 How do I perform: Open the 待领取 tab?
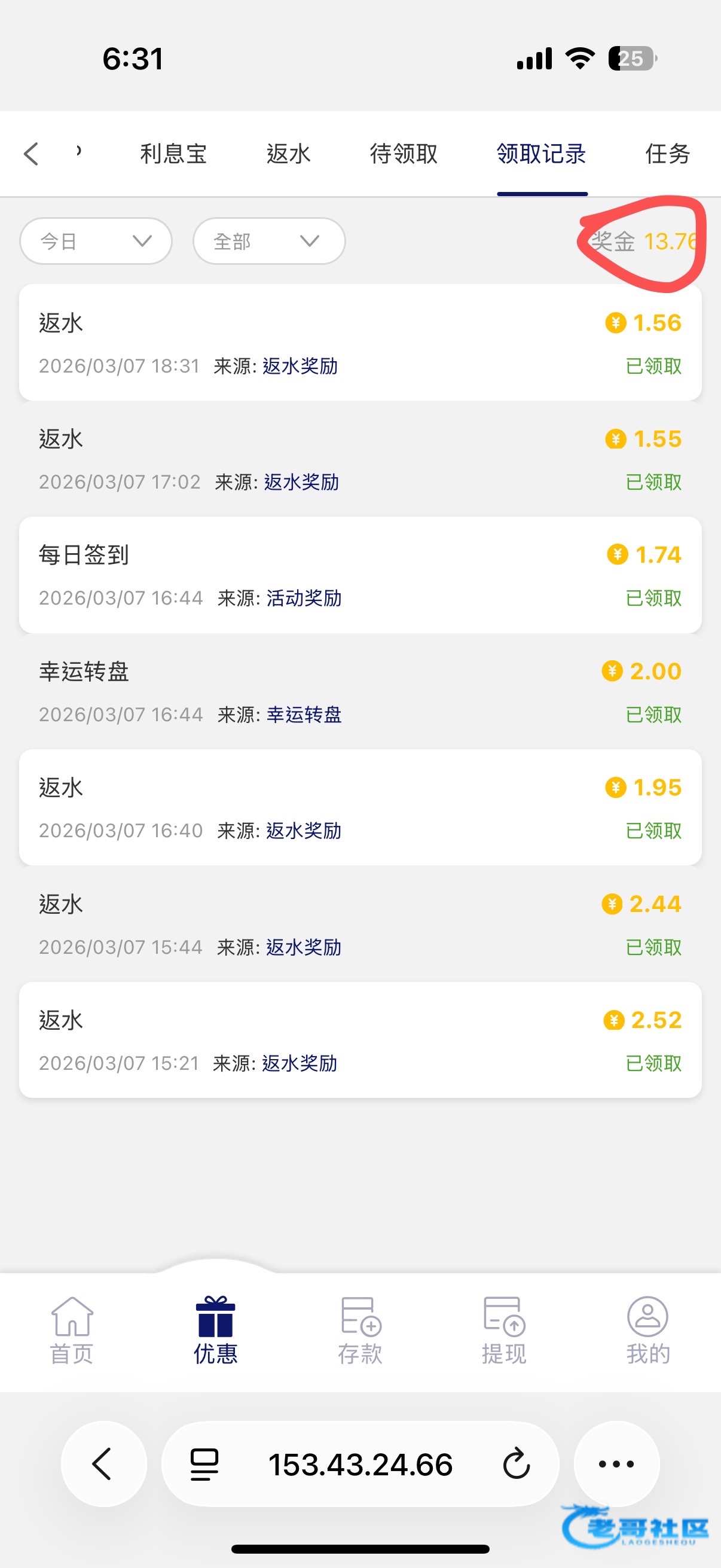404,154
